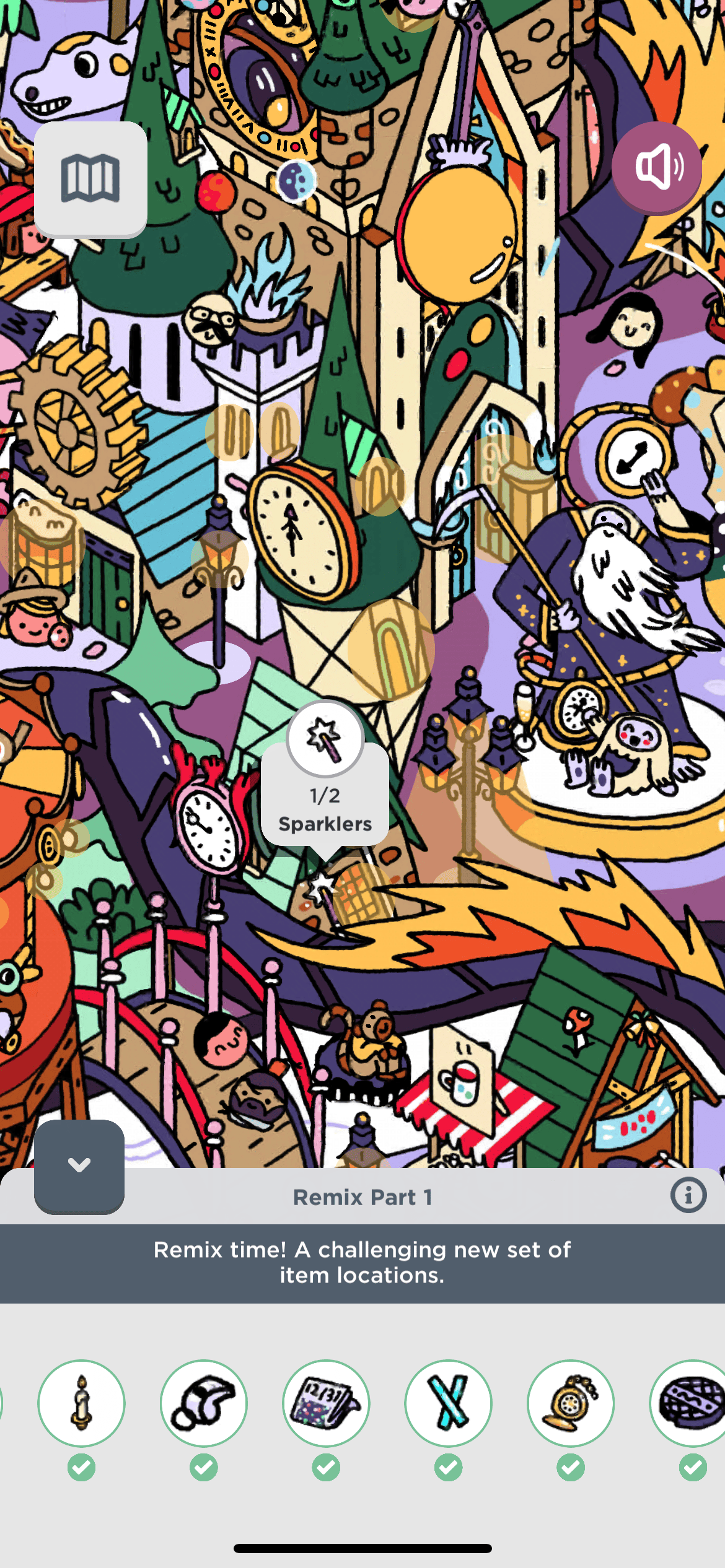The width and height of the screenshot is (725, 1568).
Task: Select the pocket watch item
Action: pos(570,1403)
